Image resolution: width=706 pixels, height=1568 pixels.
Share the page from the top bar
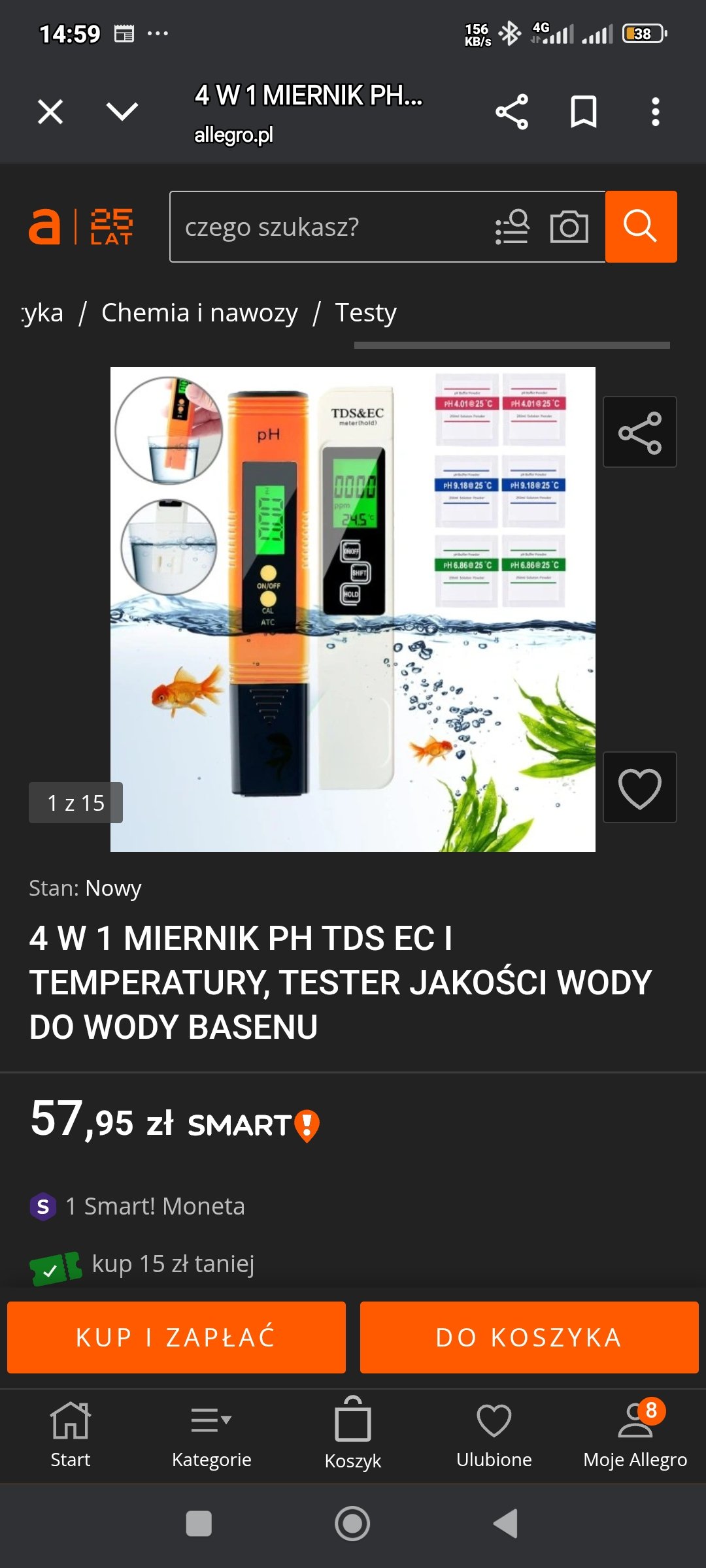(x=512, y=112)
